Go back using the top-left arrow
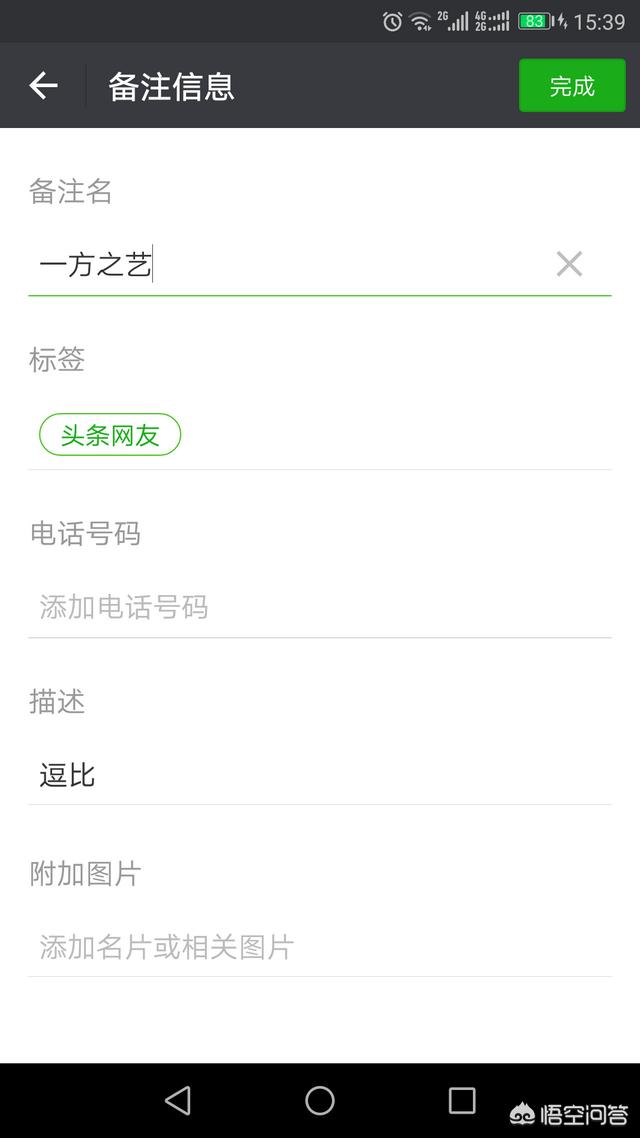Viewport: 640px width, 1138px height. [43, 86]
